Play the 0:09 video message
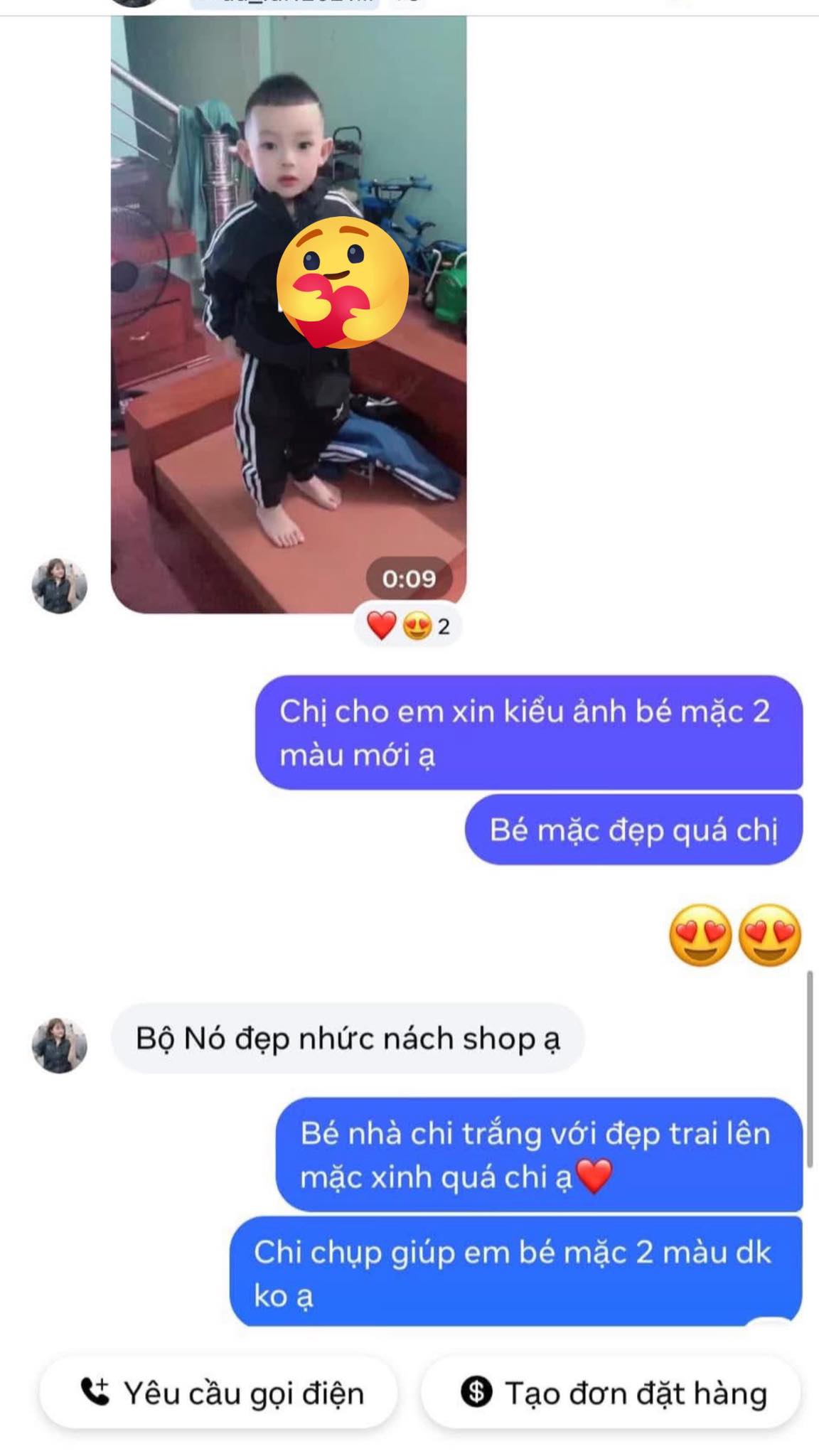819x1456 pixels. (x=289, y=313)
